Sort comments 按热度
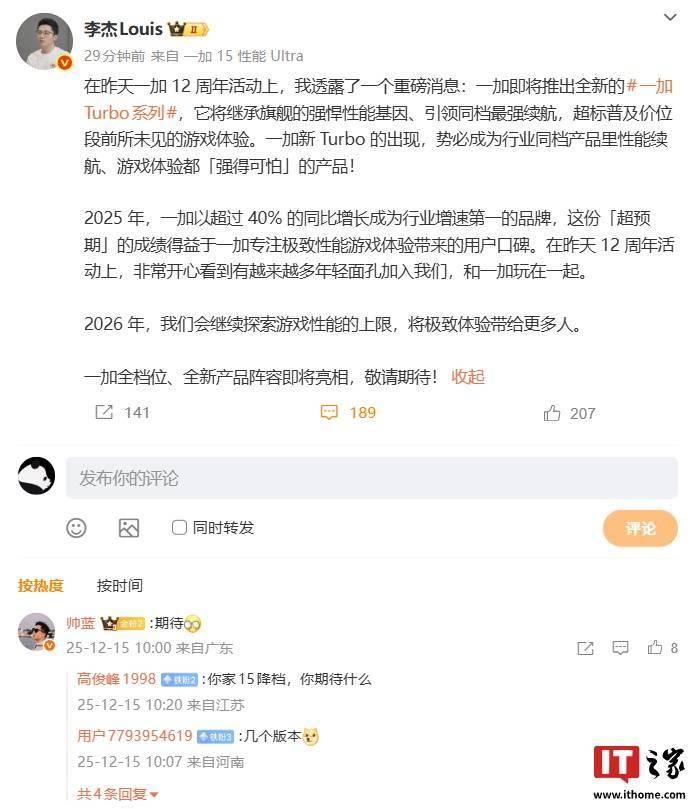The height and width of the screenshot is (809, 697). pyautogui.click(x=41, y=585)
